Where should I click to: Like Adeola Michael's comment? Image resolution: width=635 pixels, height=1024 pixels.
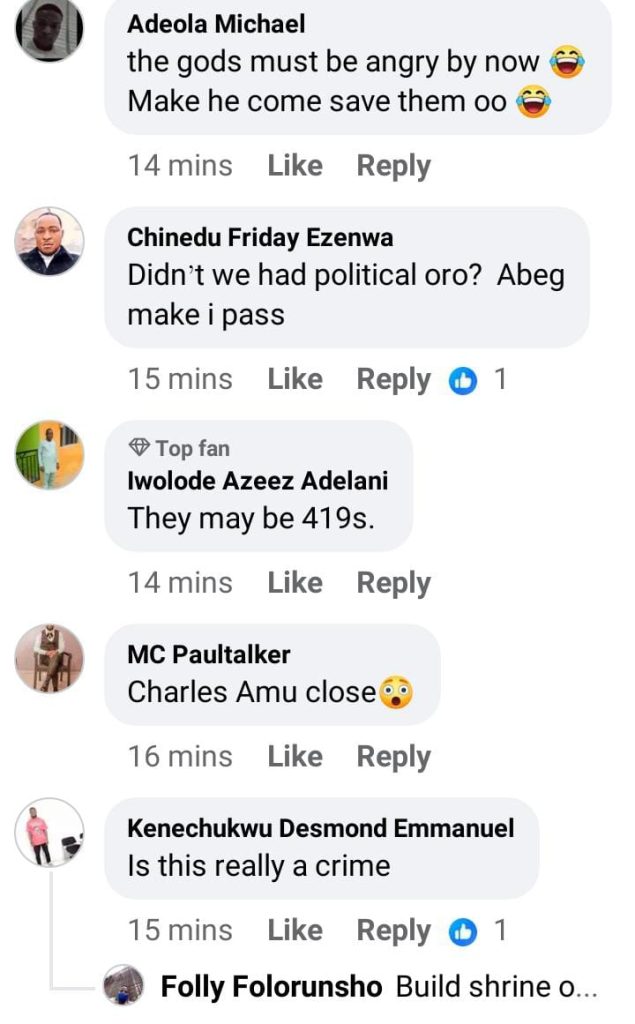point(294,166)
